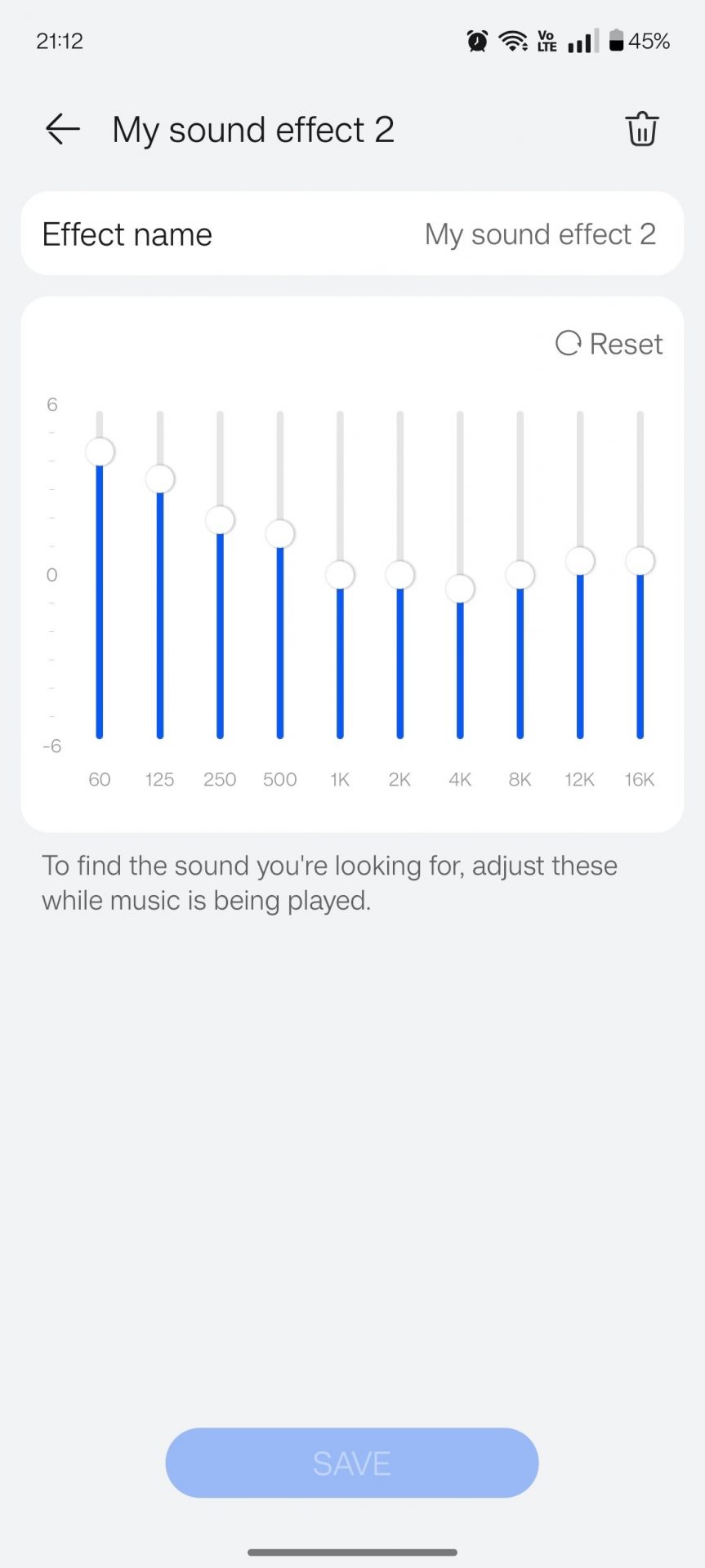The height and width of the screenshot is (1568, 705).
Task: Edit the Effect name field
Action: [x=351, y=234]
